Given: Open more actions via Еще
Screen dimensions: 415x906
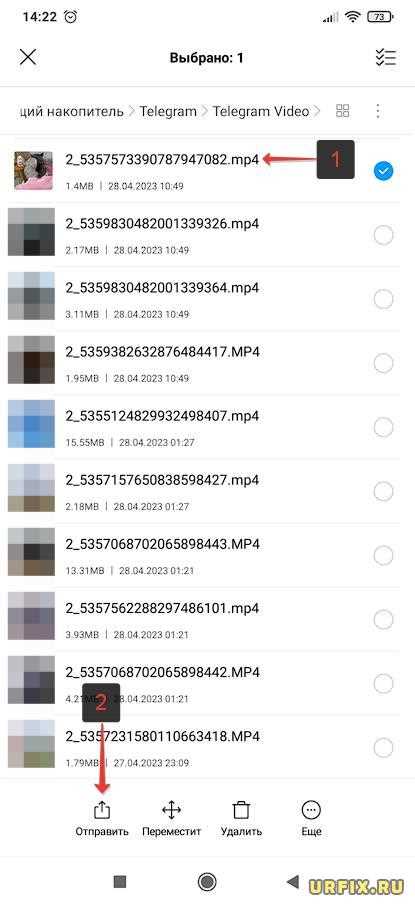Looking at the screenshot, I should pyautogui.click(x=311, y=819).
